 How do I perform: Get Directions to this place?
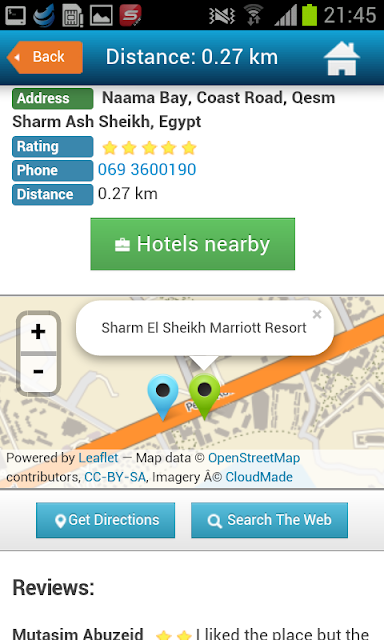[x=106, y=520]
